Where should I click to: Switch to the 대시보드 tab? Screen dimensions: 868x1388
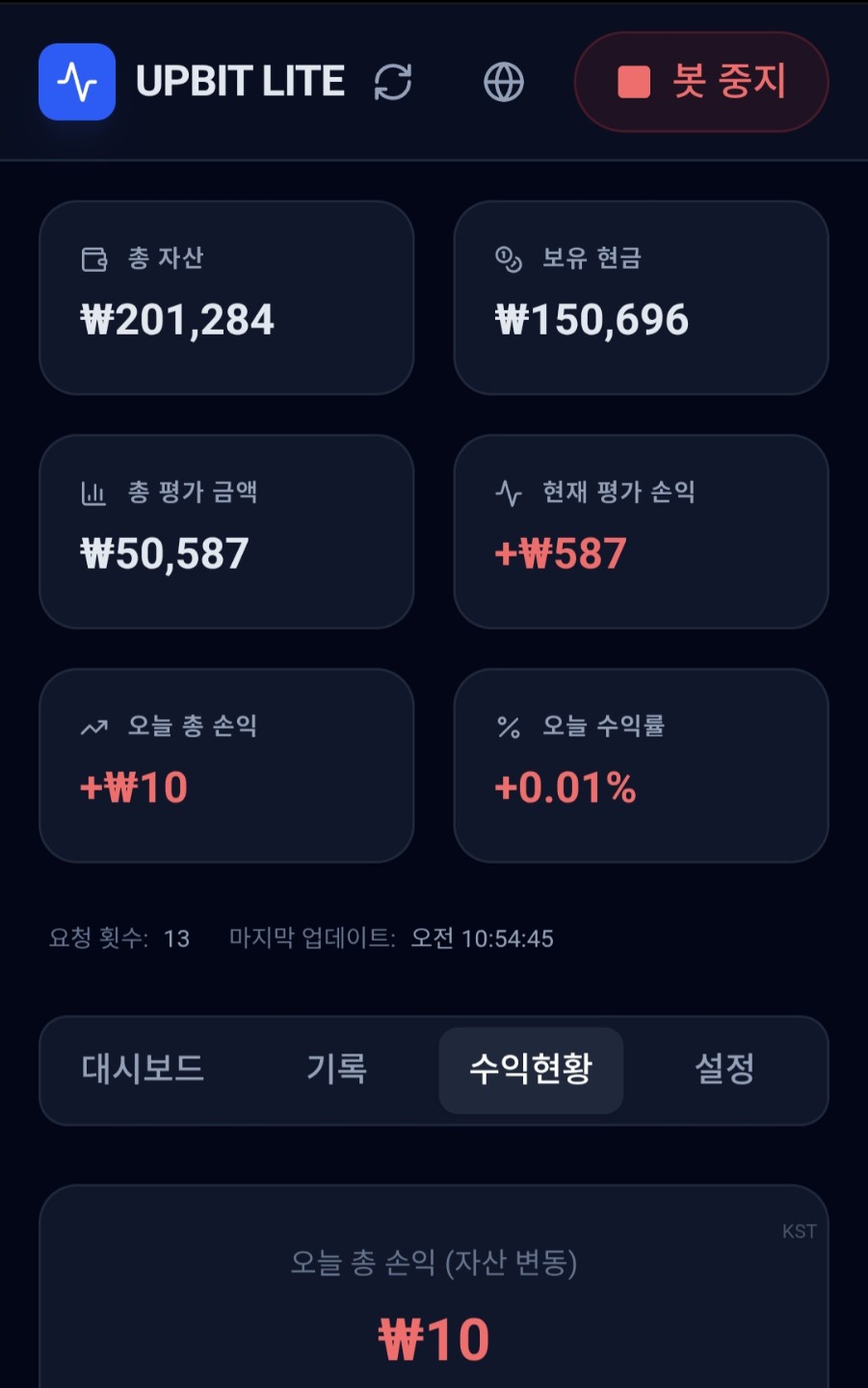pyautogui.click(x=143, y=1070)
